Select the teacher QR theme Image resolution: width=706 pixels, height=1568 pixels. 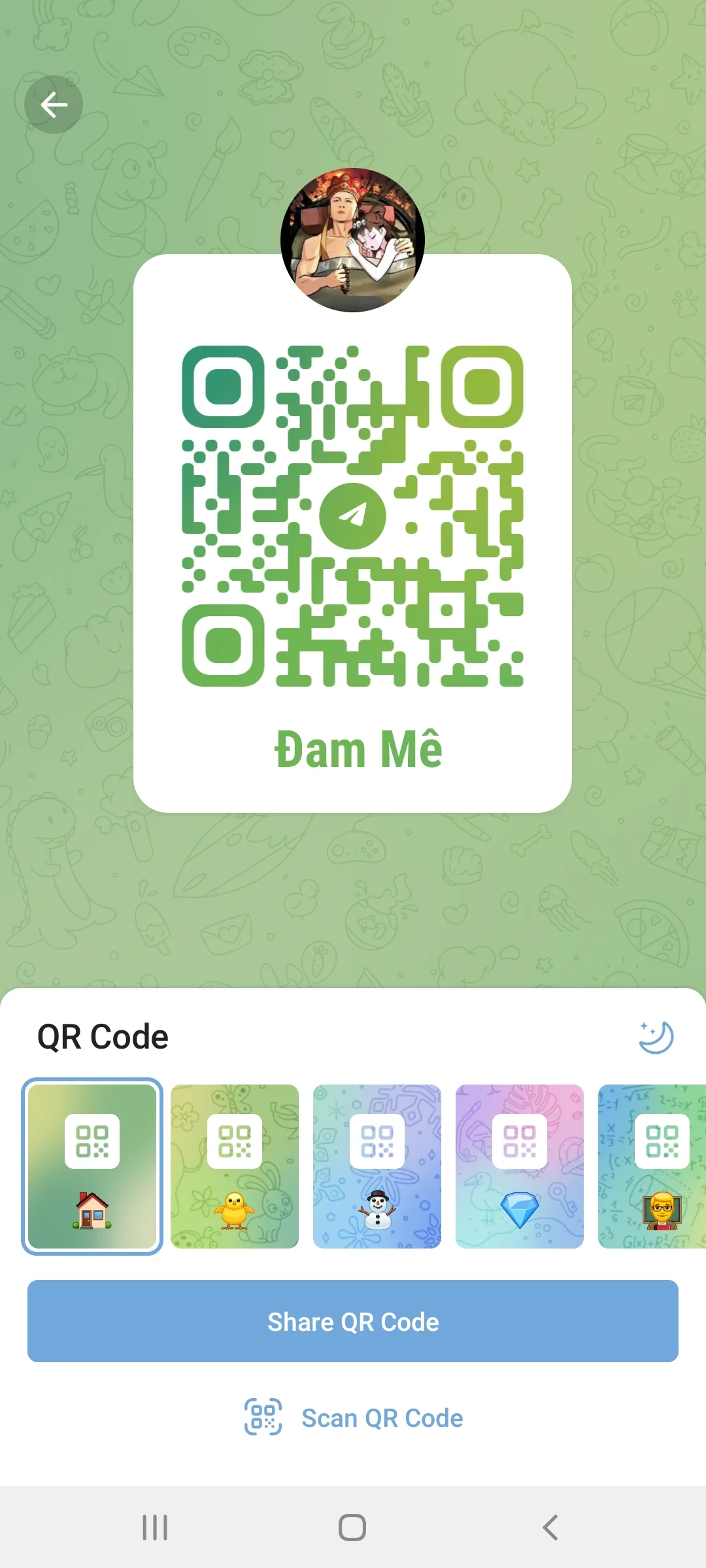click(x=654, y=1166)
